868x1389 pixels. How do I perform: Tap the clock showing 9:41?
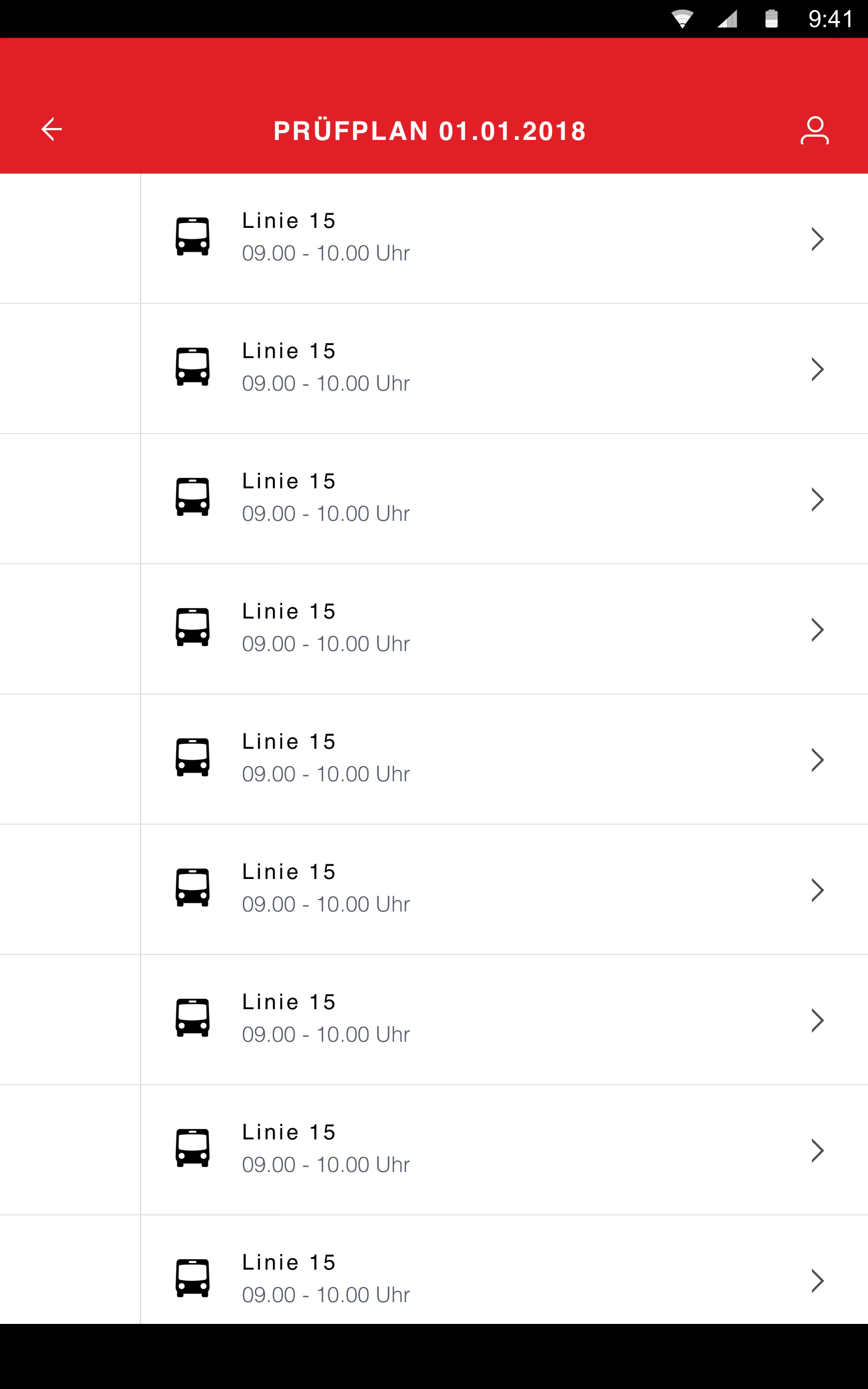pyautogui.click(x=829, y=18)
